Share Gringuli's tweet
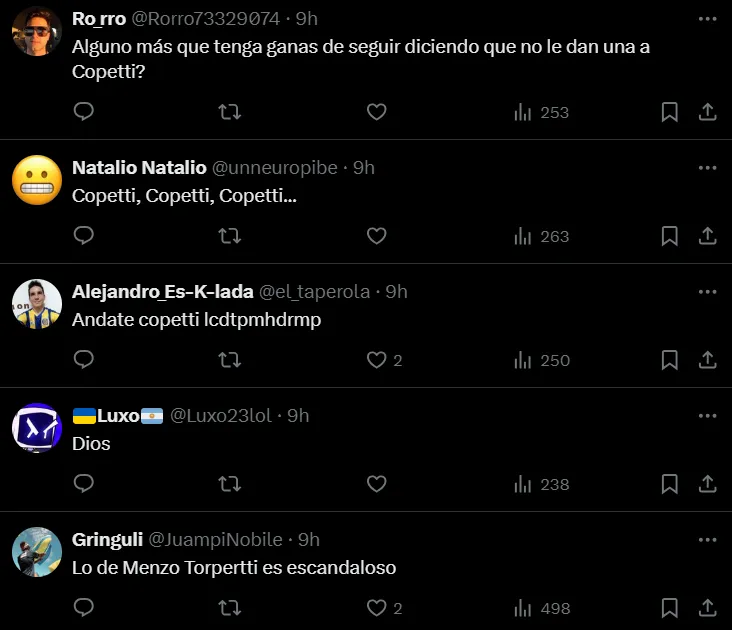Viewport: 732px width, 630px height. point(707,608)
